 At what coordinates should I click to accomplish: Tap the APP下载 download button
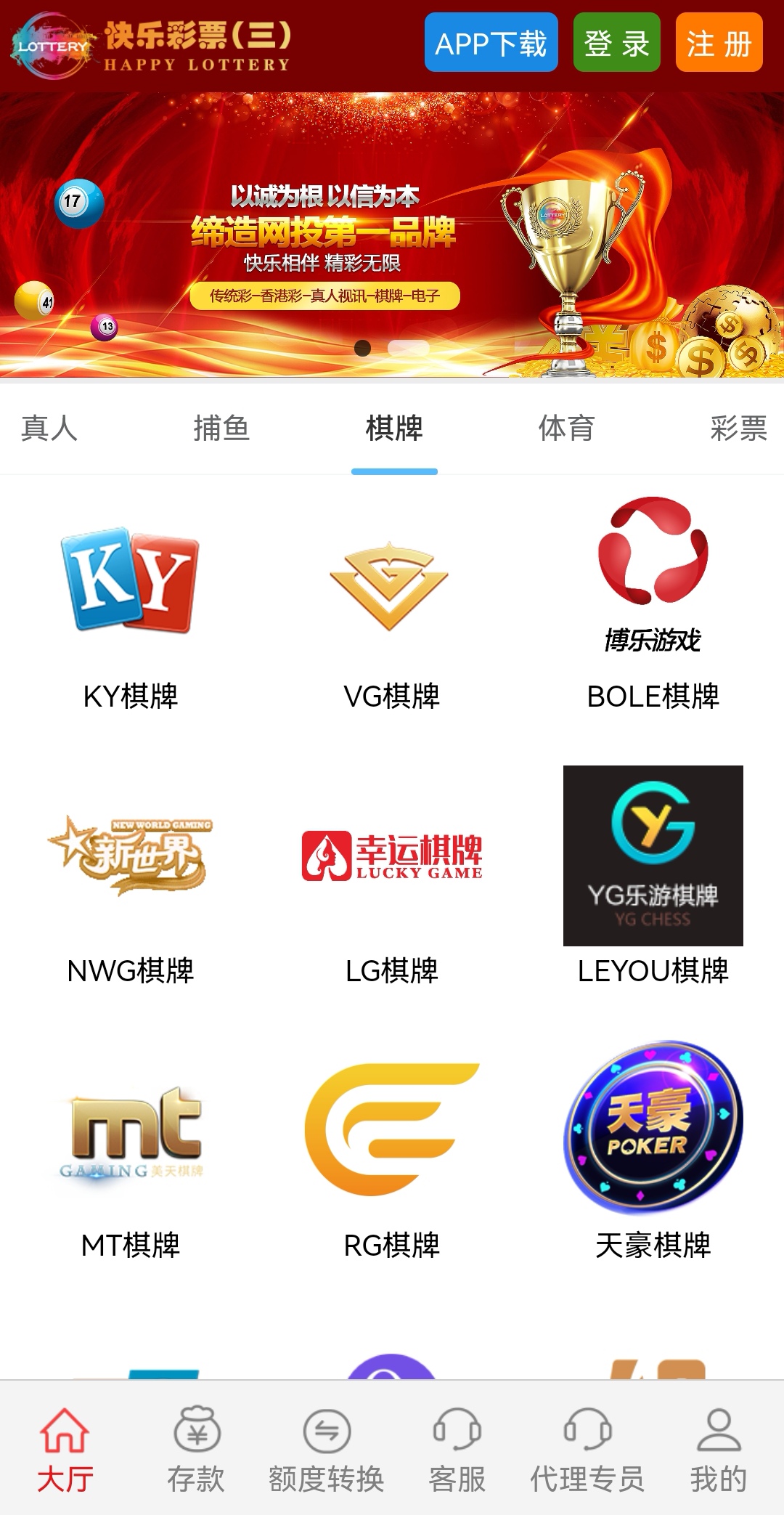point(491,43)
